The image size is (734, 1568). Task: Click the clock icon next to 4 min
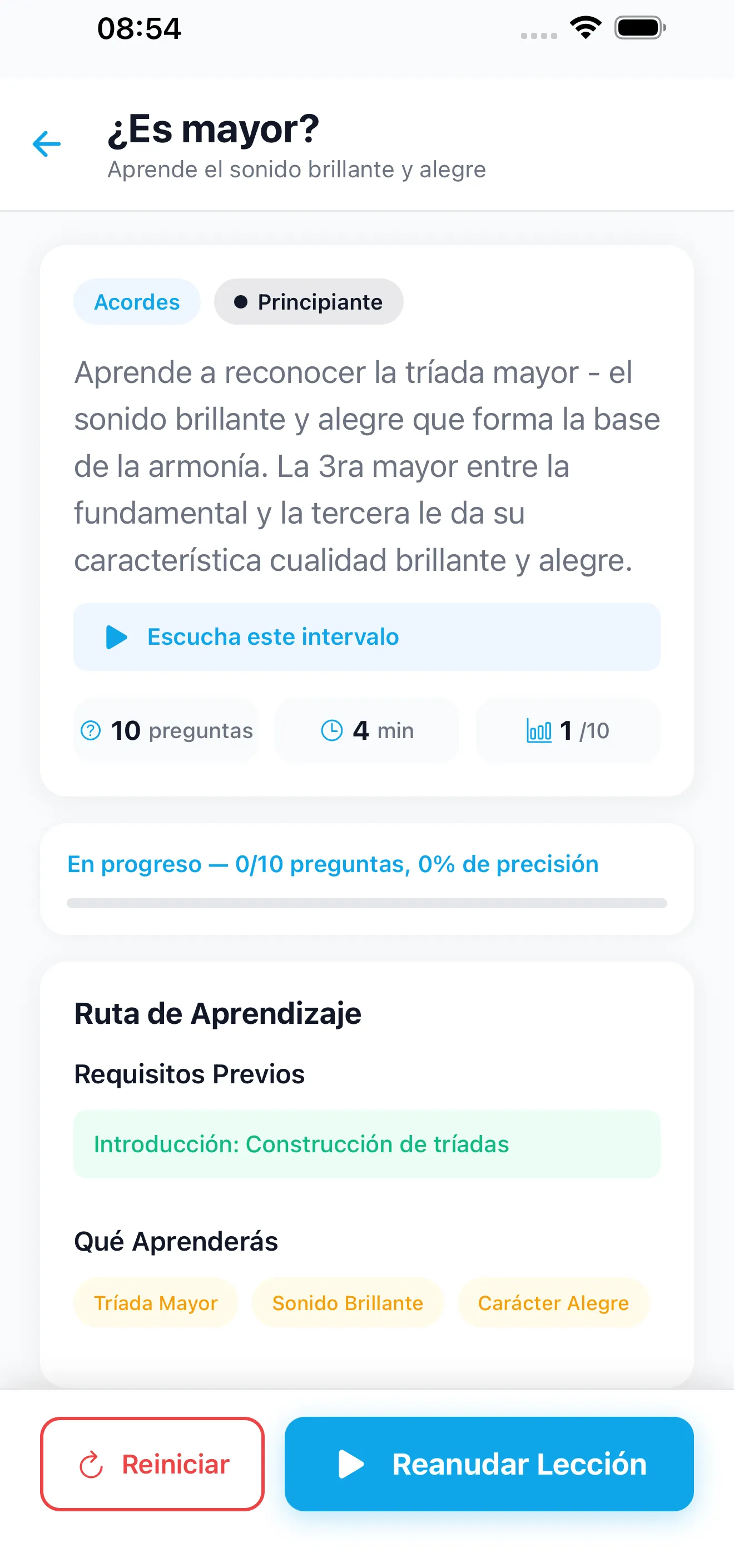(332, 730)
